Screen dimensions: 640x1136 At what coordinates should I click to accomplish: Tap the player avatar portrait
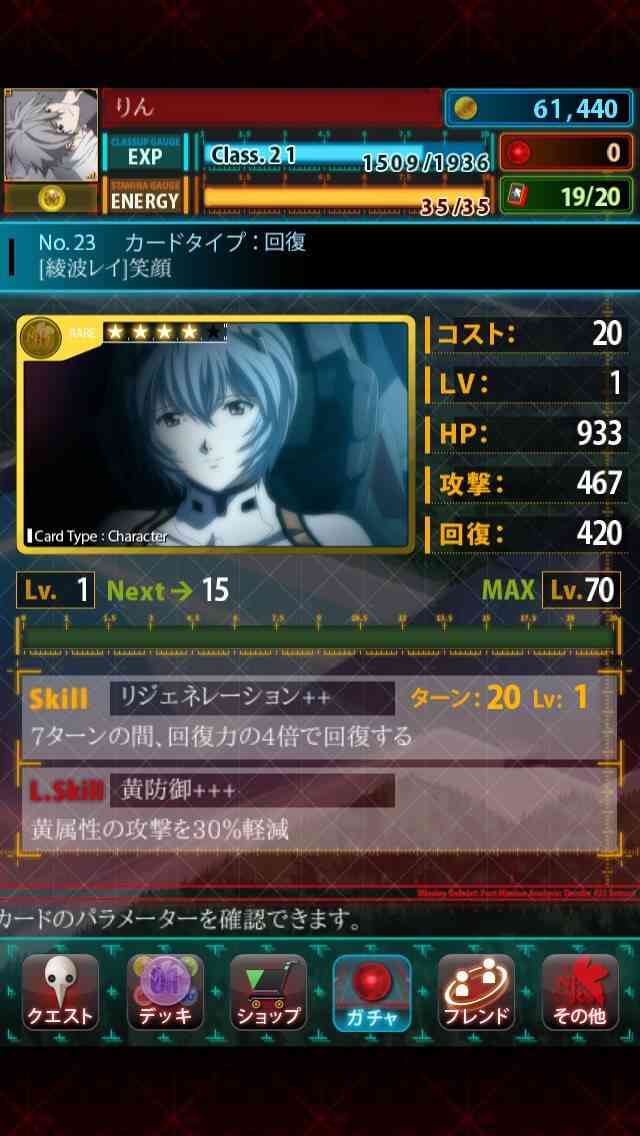tap(51, 135)
